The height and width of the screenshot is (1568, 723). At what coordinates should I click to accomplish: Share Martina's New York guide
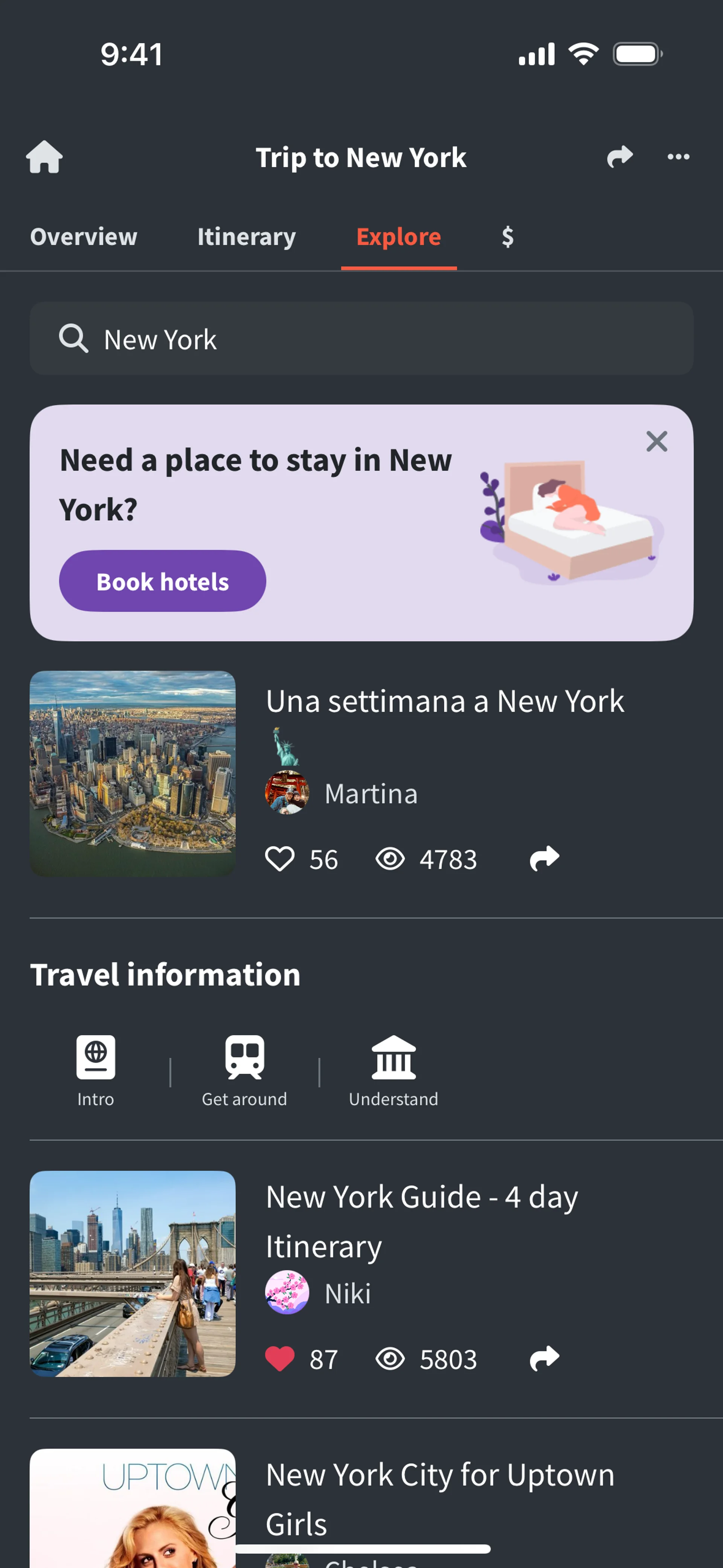click(x=544, y=859)
